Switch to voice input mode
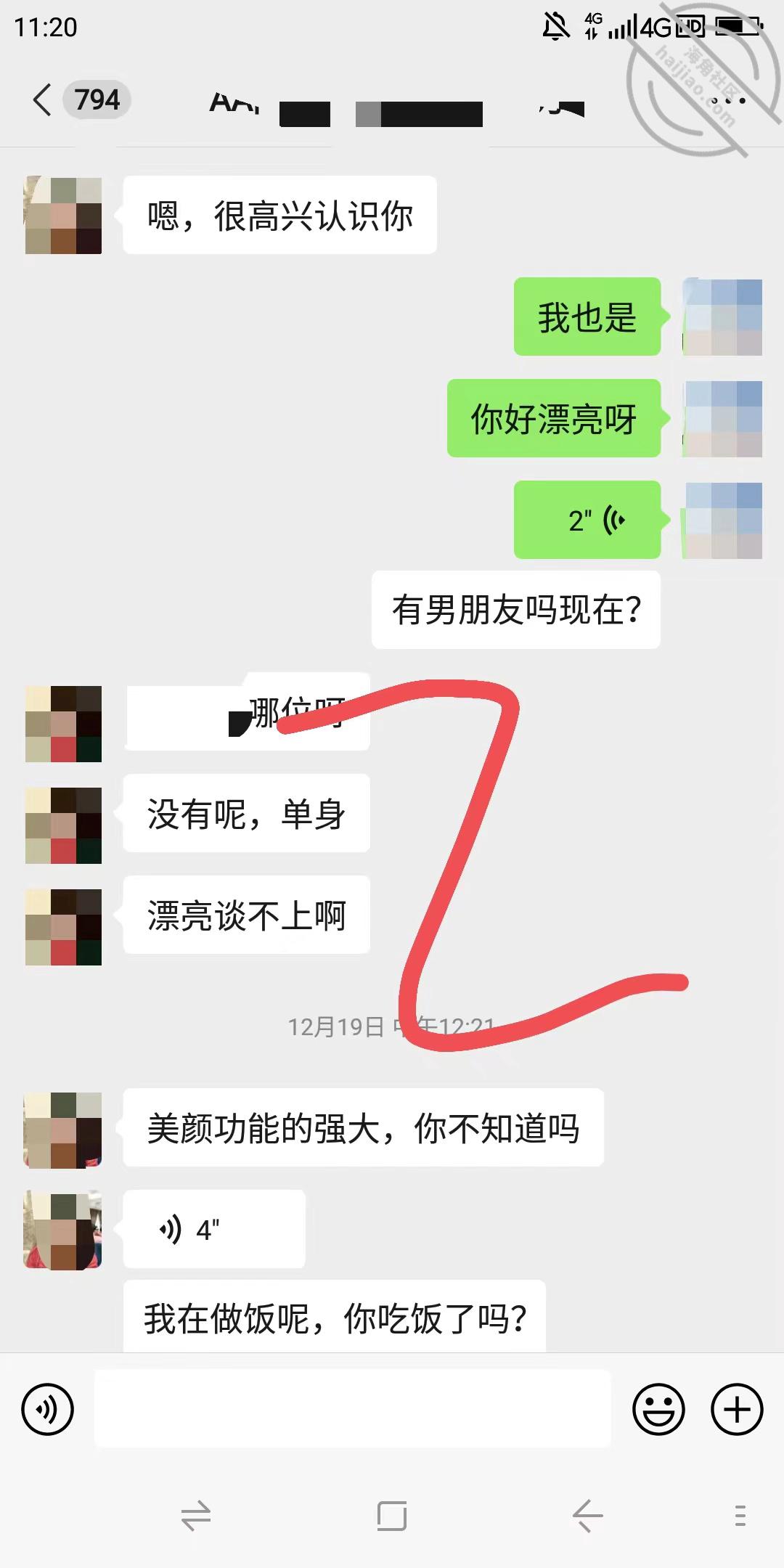 tap(48, 1410)
